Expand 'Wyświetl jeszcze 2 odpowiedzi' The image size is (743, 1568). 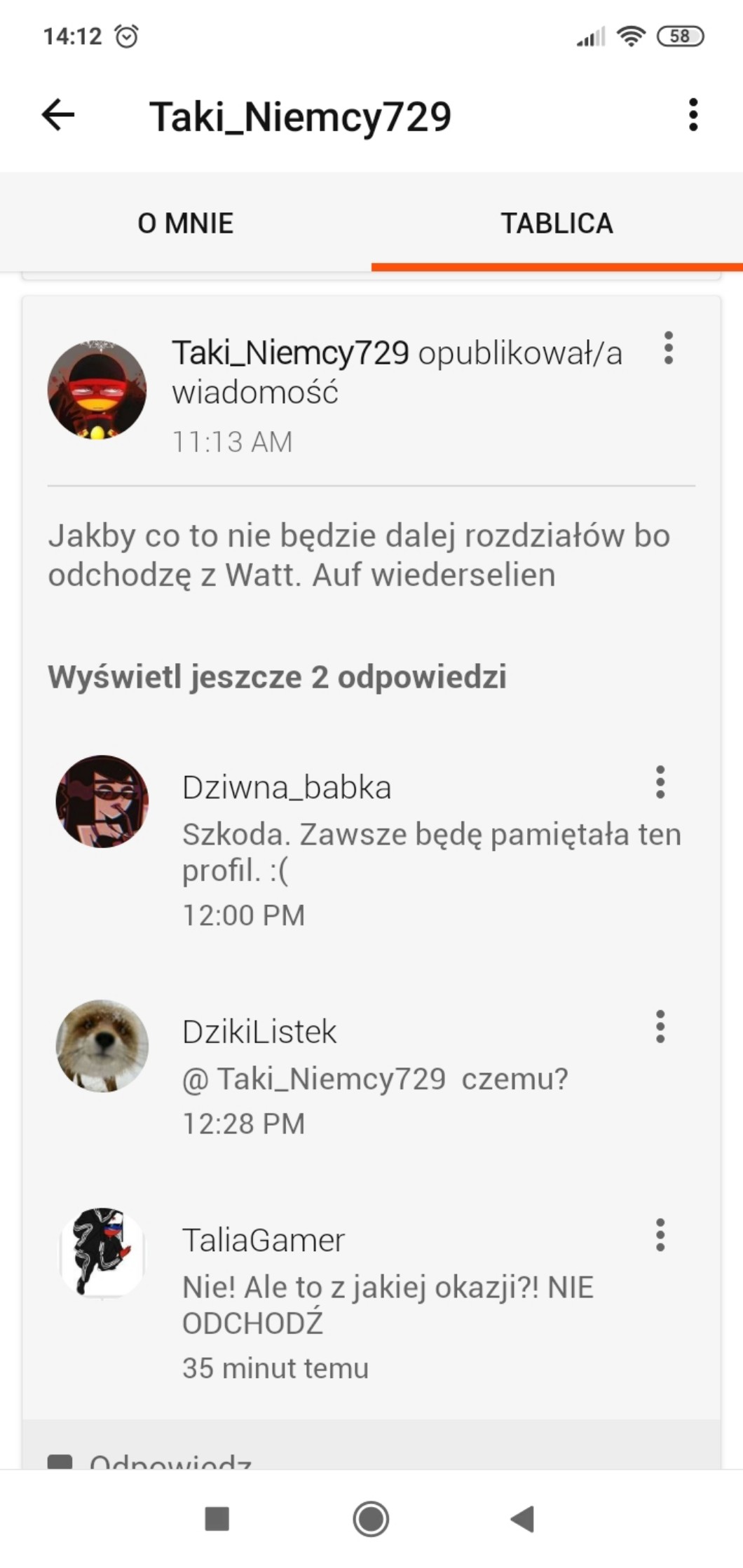pyautogui.click(x=277, y=677)
